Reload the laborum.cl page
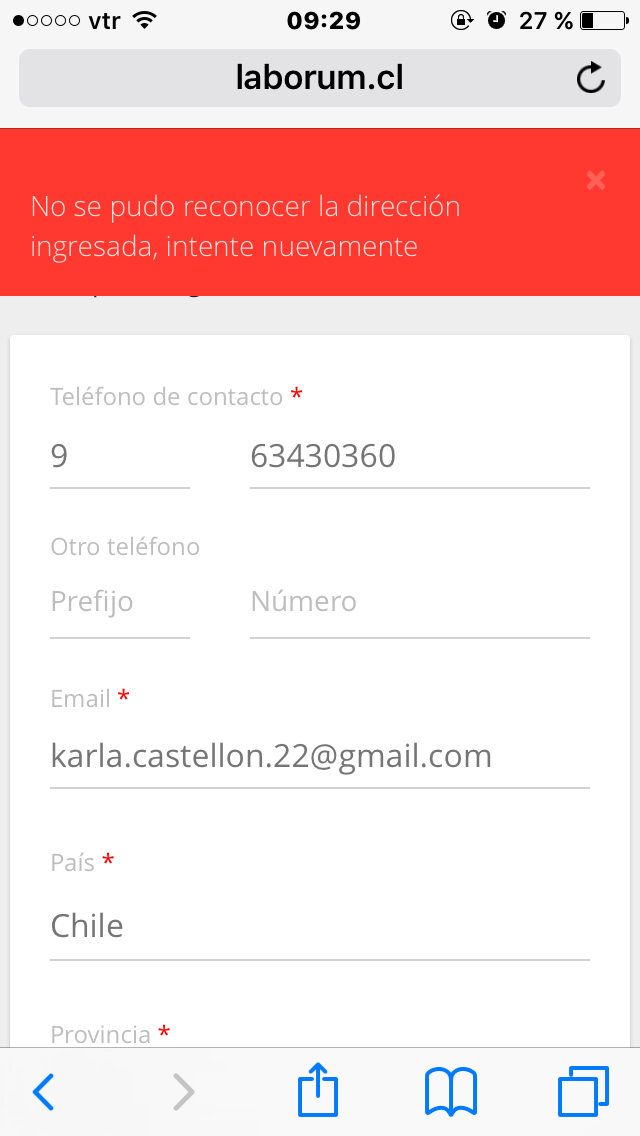640x1136 pixels. tap(591, 78)
